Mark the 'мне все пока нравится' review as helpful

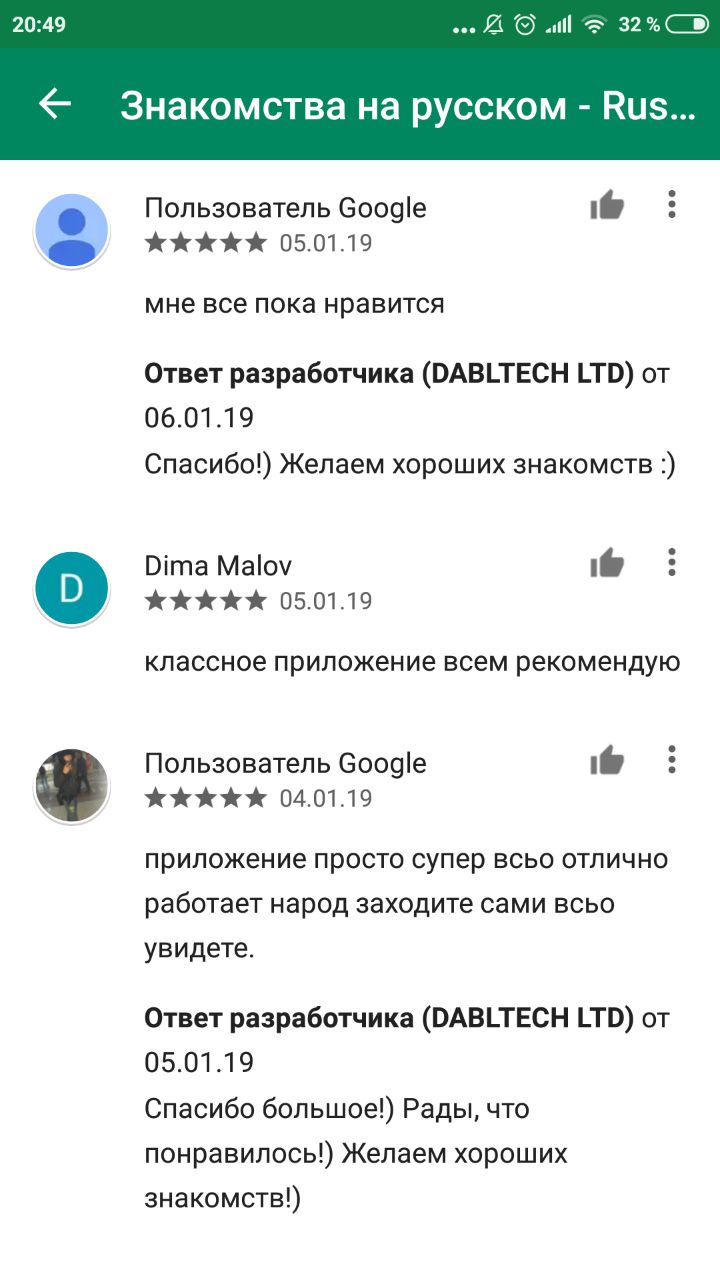[606, 207]
